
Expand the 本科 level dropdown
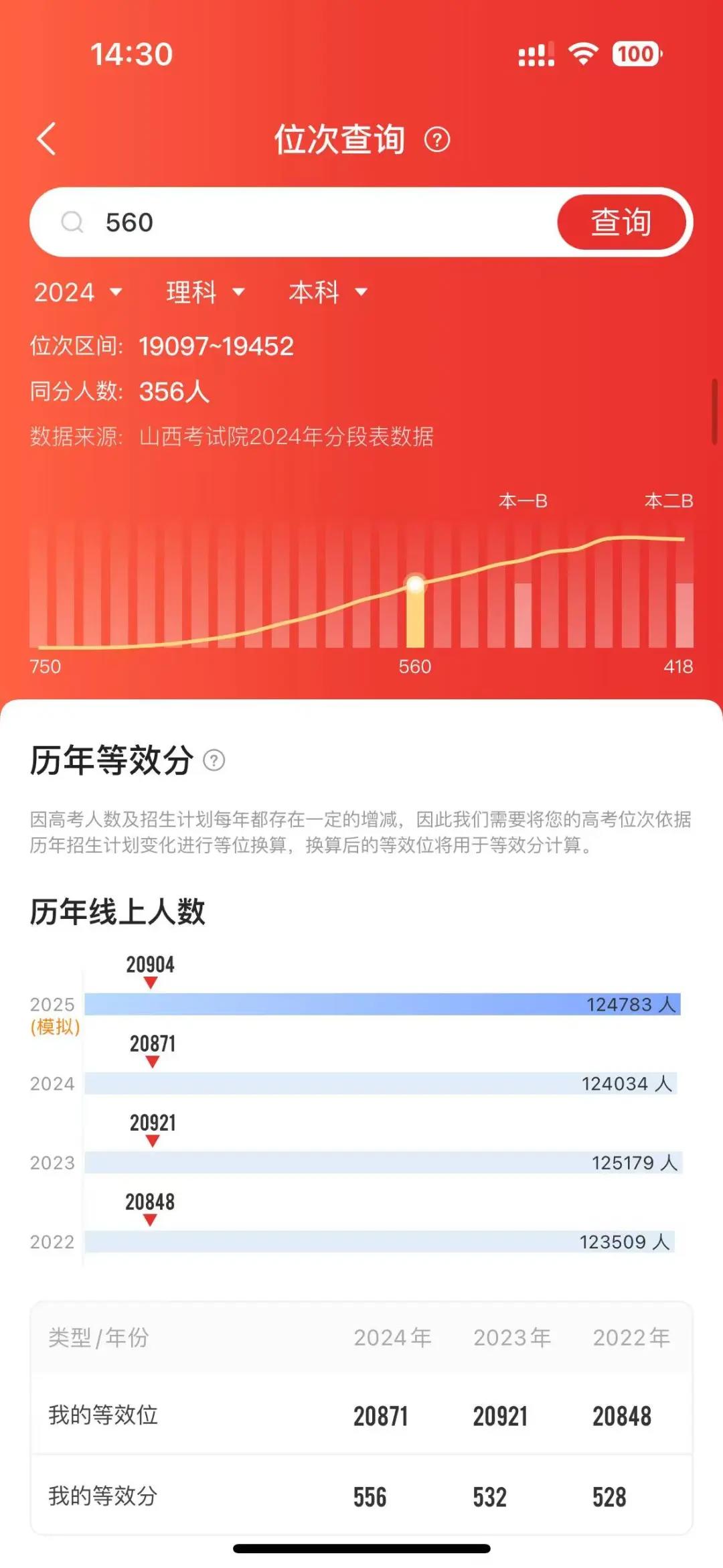point(327,292)
